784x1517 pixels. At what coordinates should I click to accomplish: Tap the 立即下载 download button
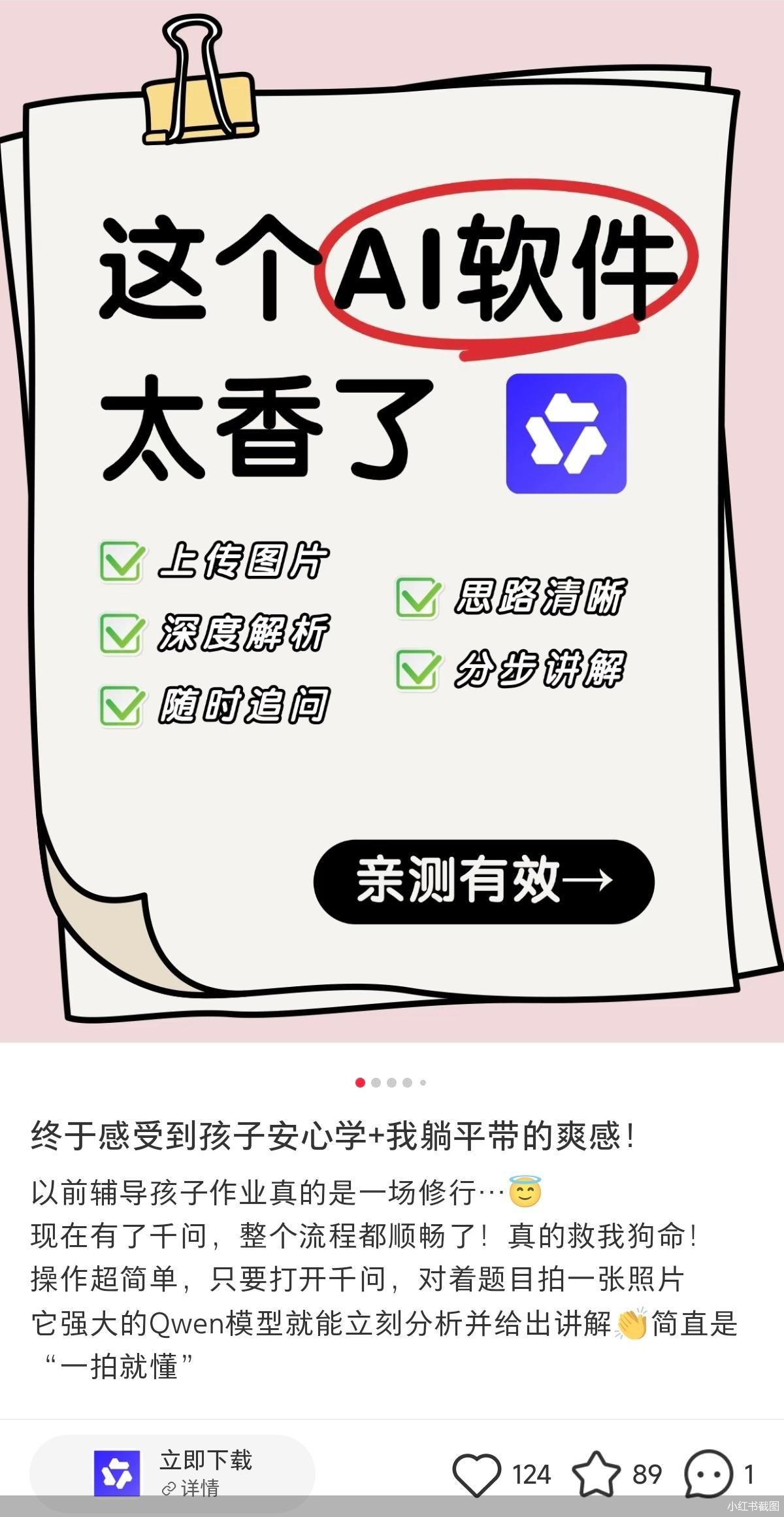(x=205, y=1459)
